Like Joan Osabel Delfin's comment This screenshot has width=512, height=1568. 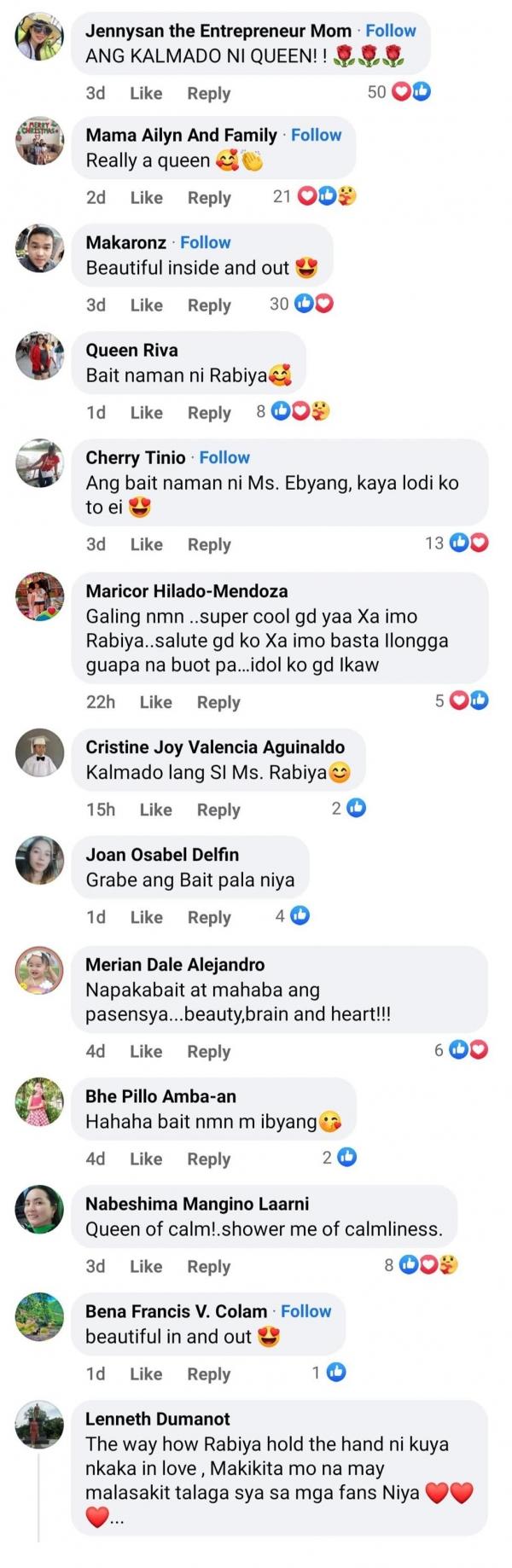146,916
